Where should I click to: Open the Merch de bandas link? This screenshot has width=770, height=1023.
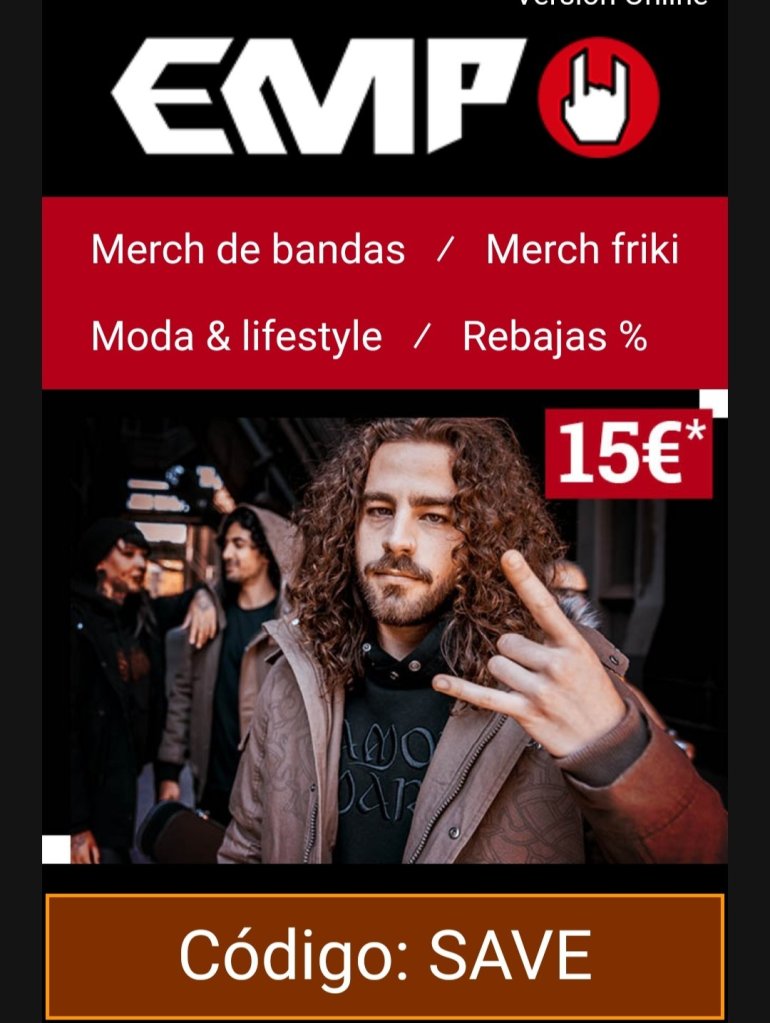pyautogui.click(x=248, y=250)
